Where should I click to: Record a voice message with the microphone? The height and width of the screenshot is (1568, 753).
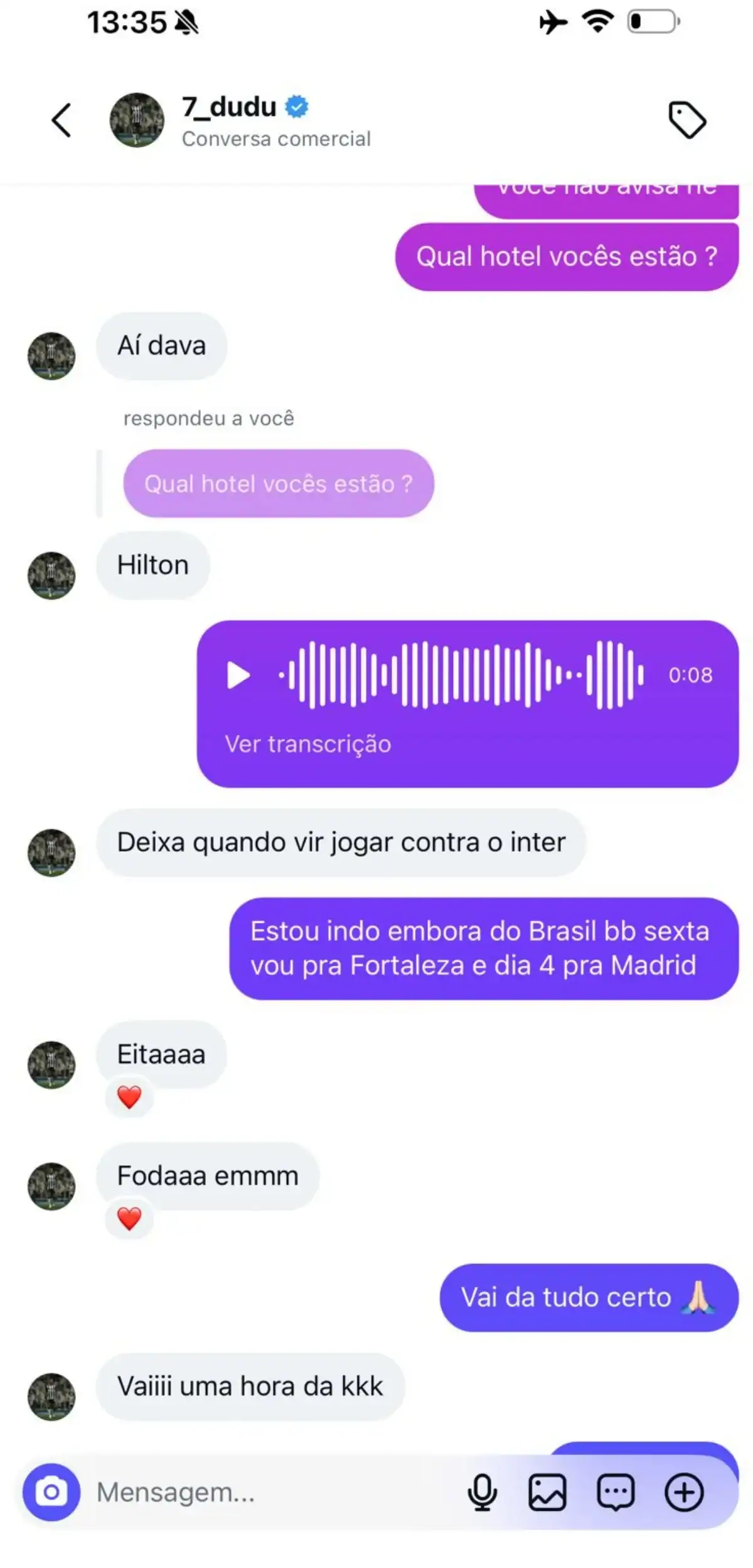[482, 1492]
